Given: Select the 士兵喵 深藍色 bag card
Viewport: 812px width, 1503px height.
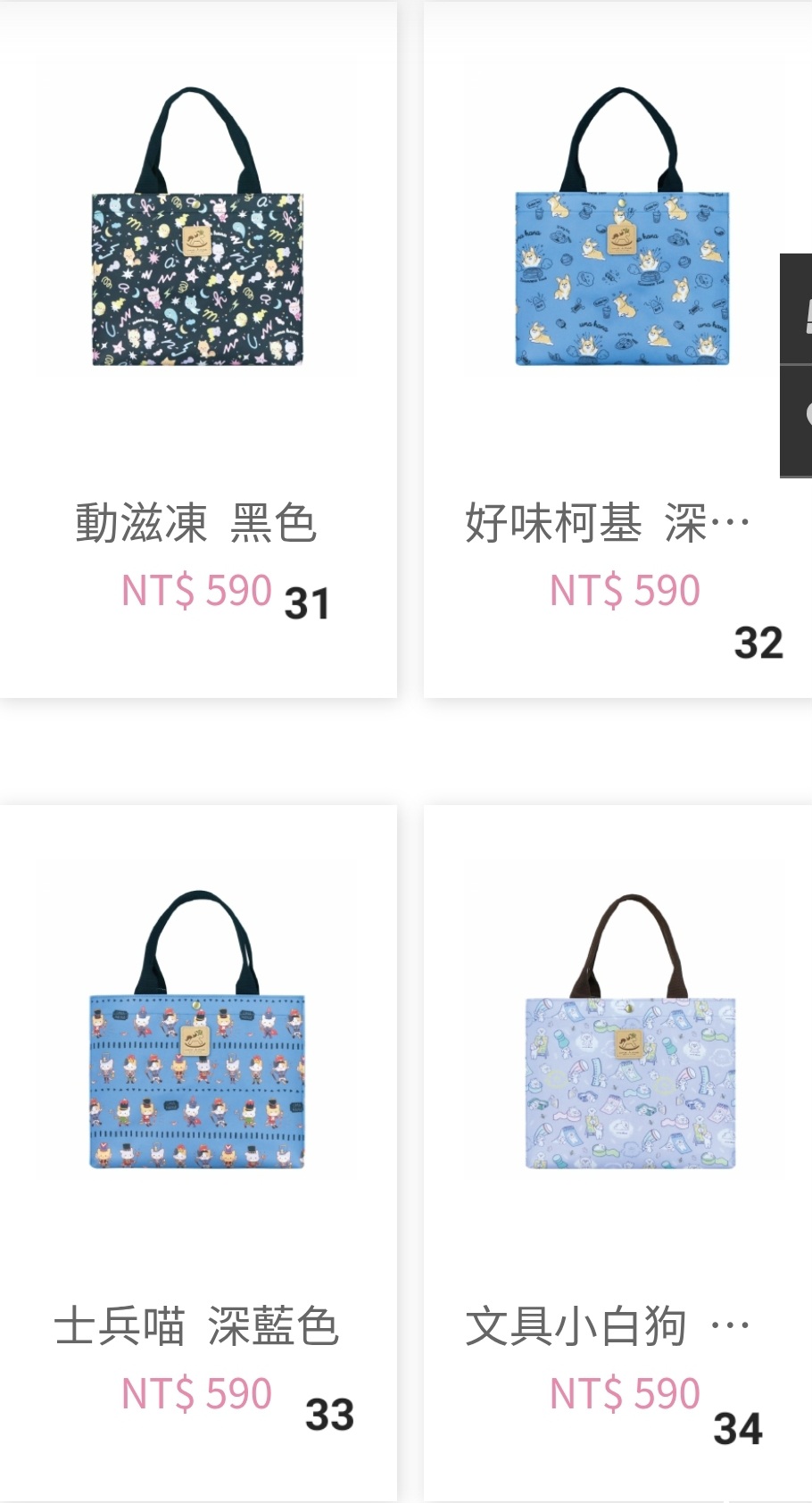Looking at the screenshot, I should coord(197,1153).
